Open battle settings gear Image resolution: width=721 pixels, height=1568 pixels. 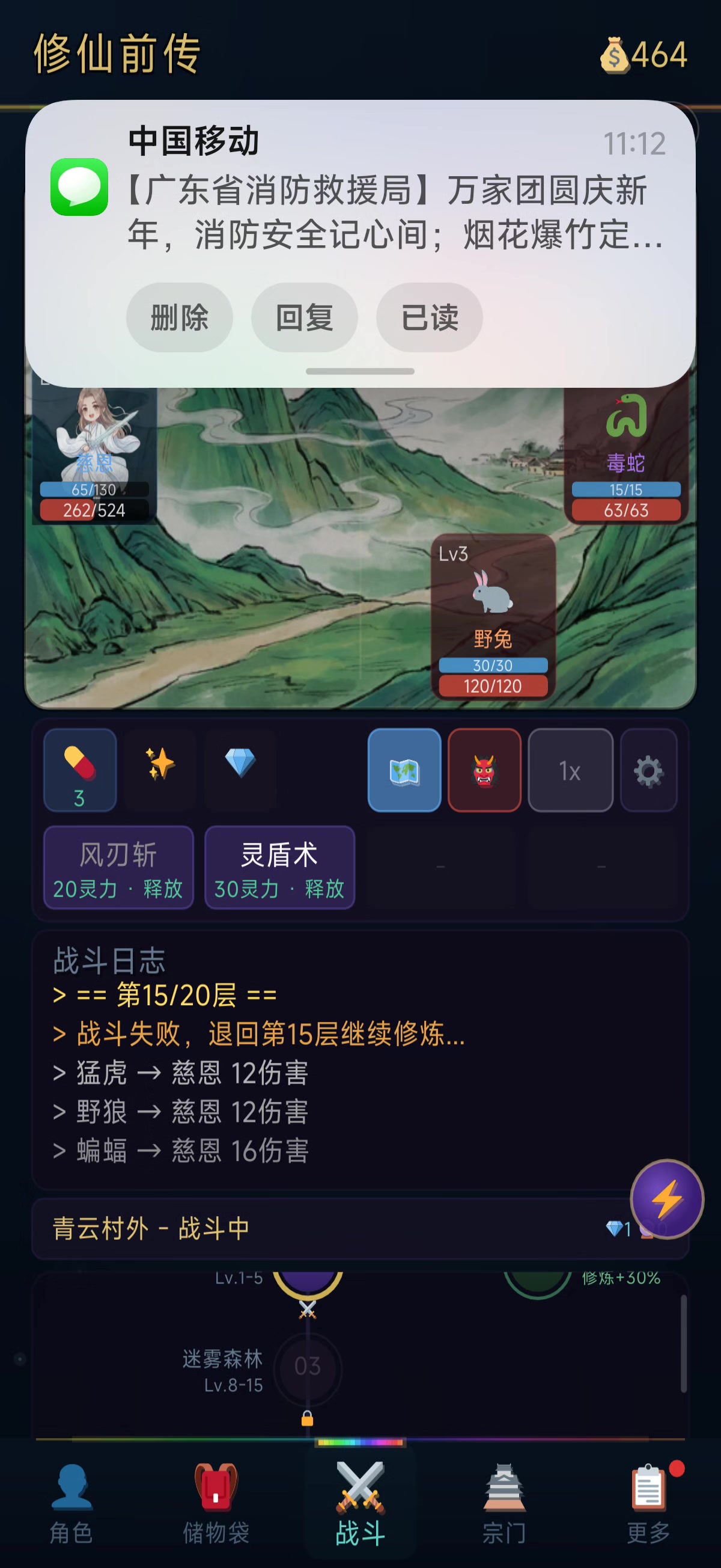point(648,770)
